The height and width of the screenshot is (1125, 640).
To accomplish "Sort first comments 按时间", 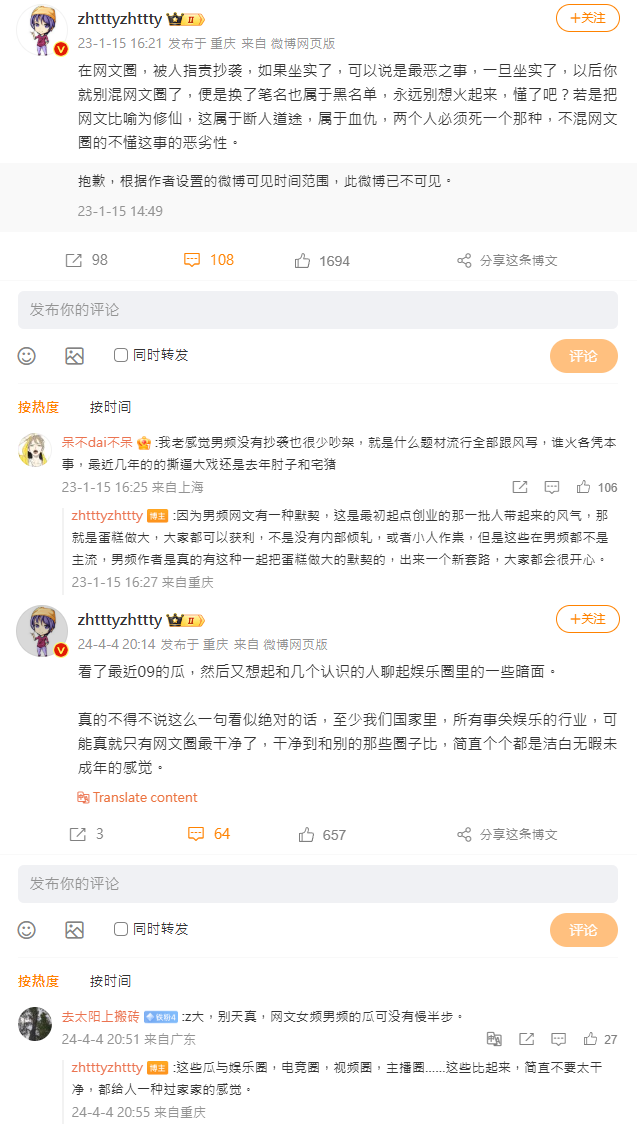I will coord(110,408).
